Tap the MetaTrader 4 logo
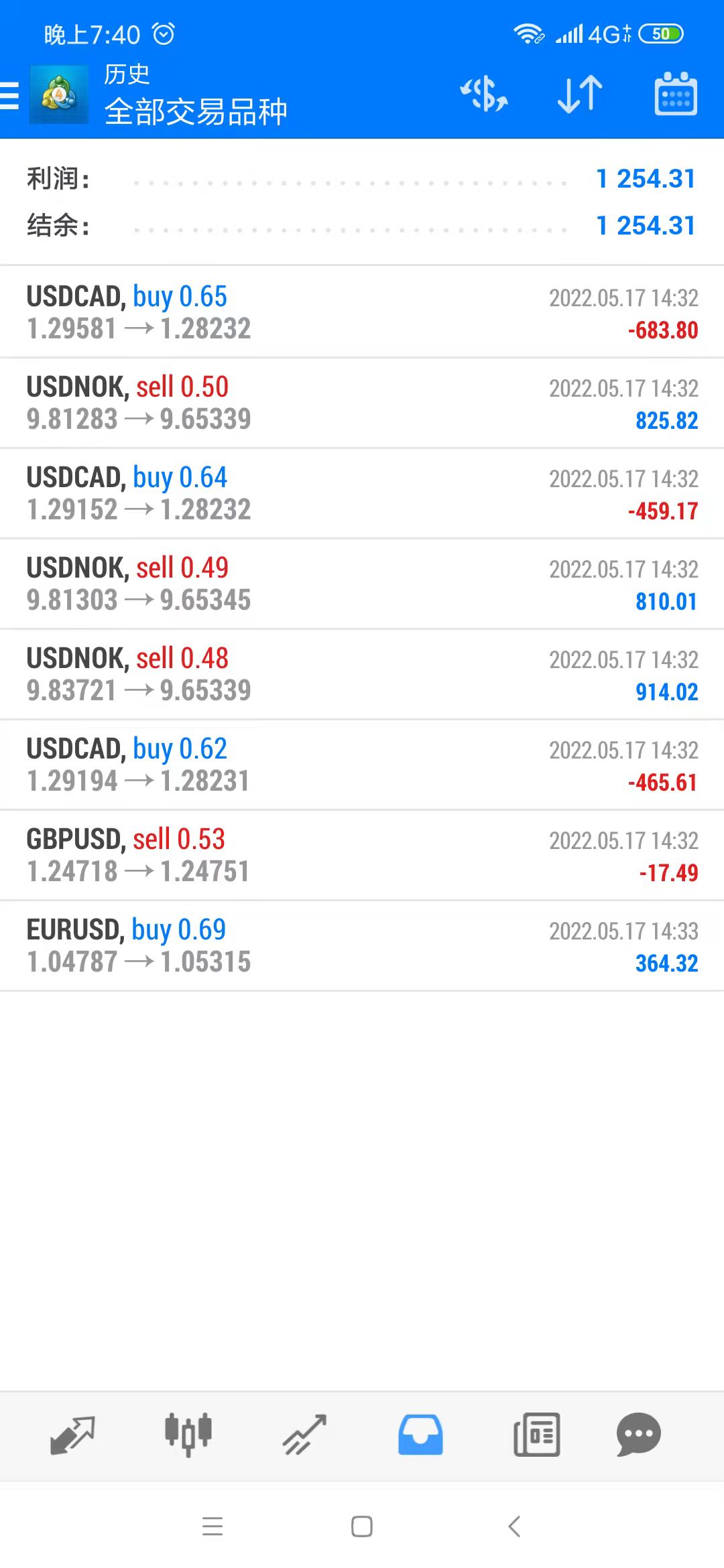 pos(58,95)
